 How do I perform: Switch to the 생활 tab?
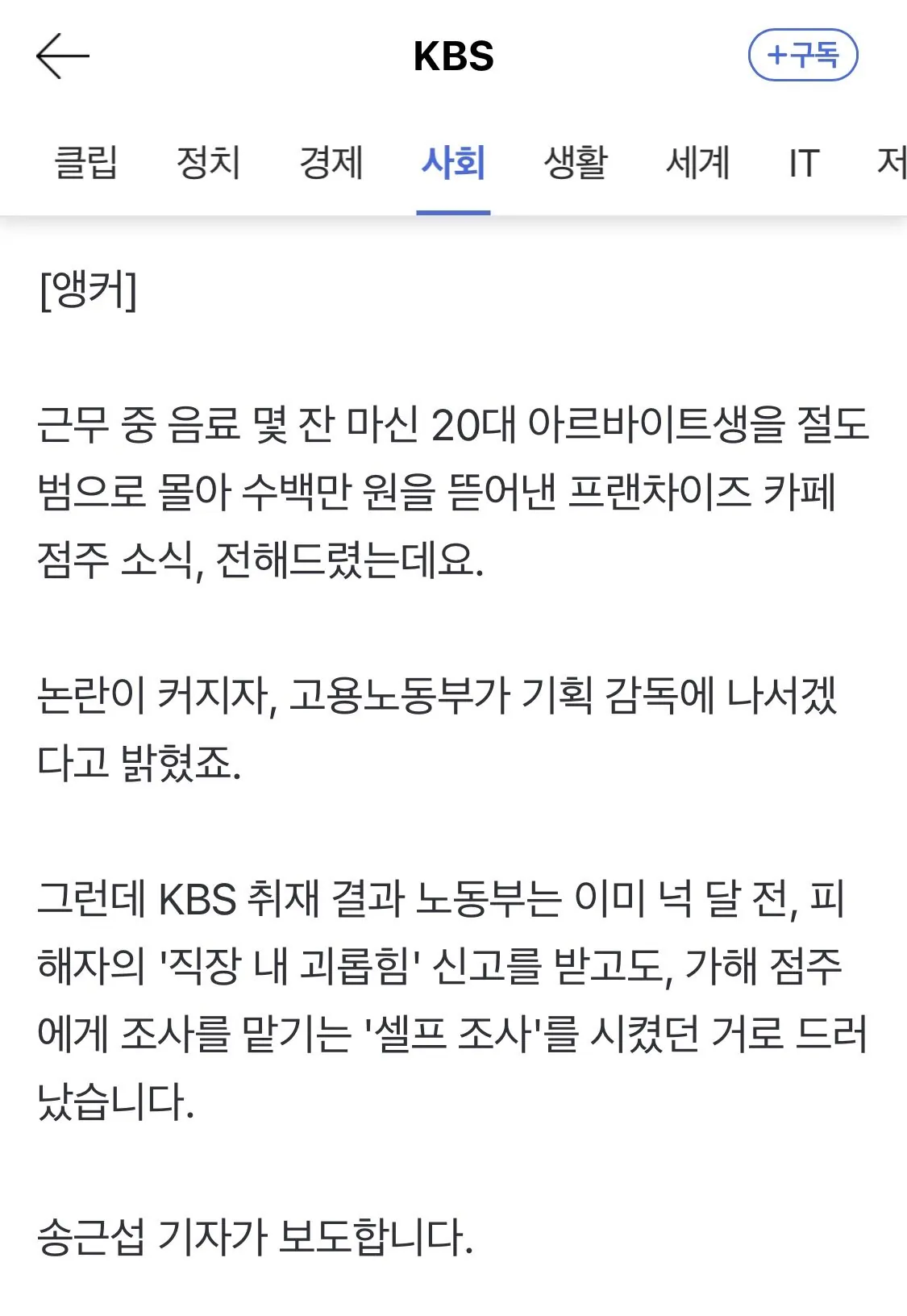click(x=576, y=163)
